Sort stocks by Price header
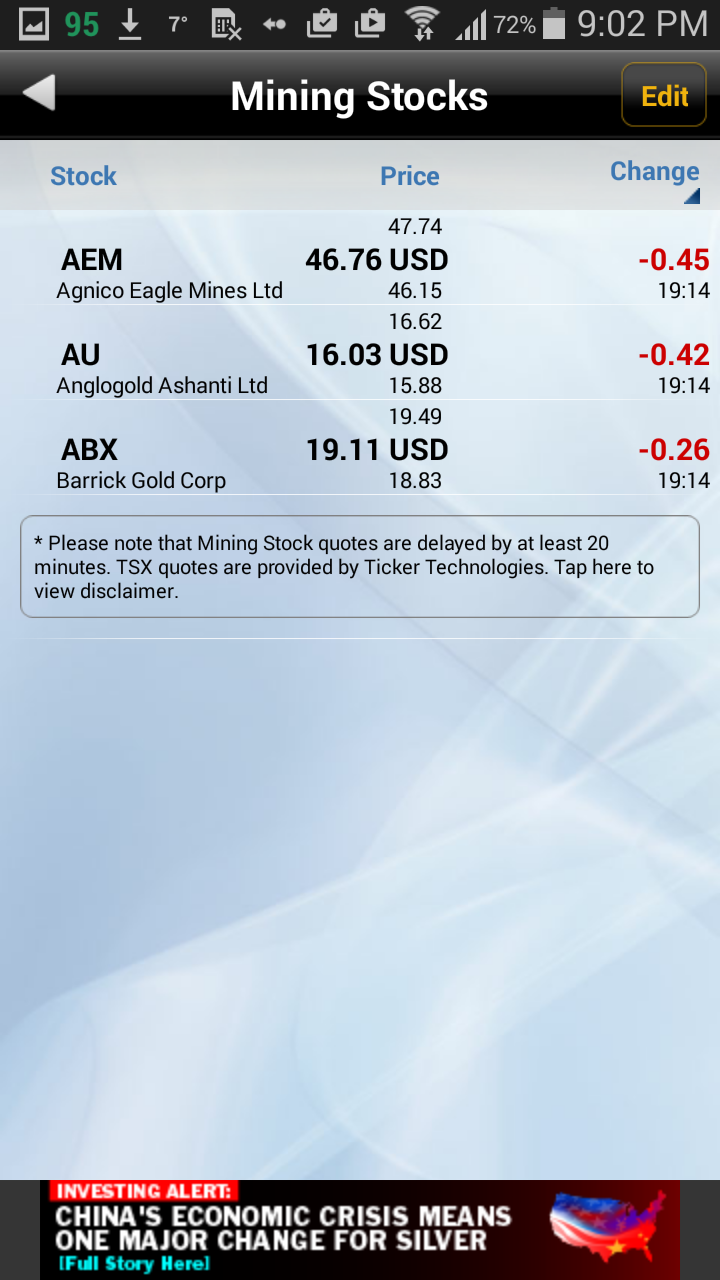 point(409,176)
